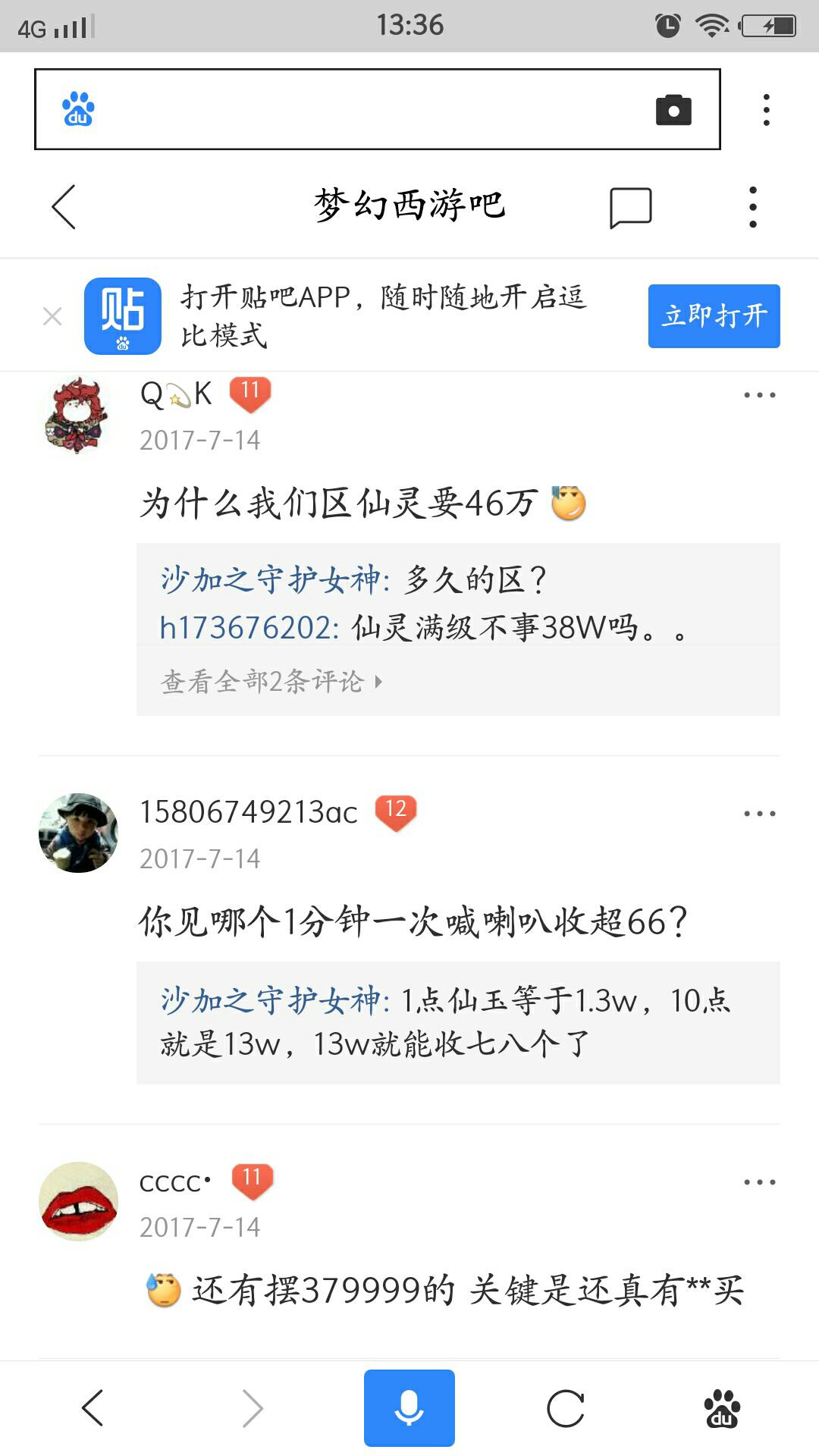Start voice search with microphone button

409,1408
